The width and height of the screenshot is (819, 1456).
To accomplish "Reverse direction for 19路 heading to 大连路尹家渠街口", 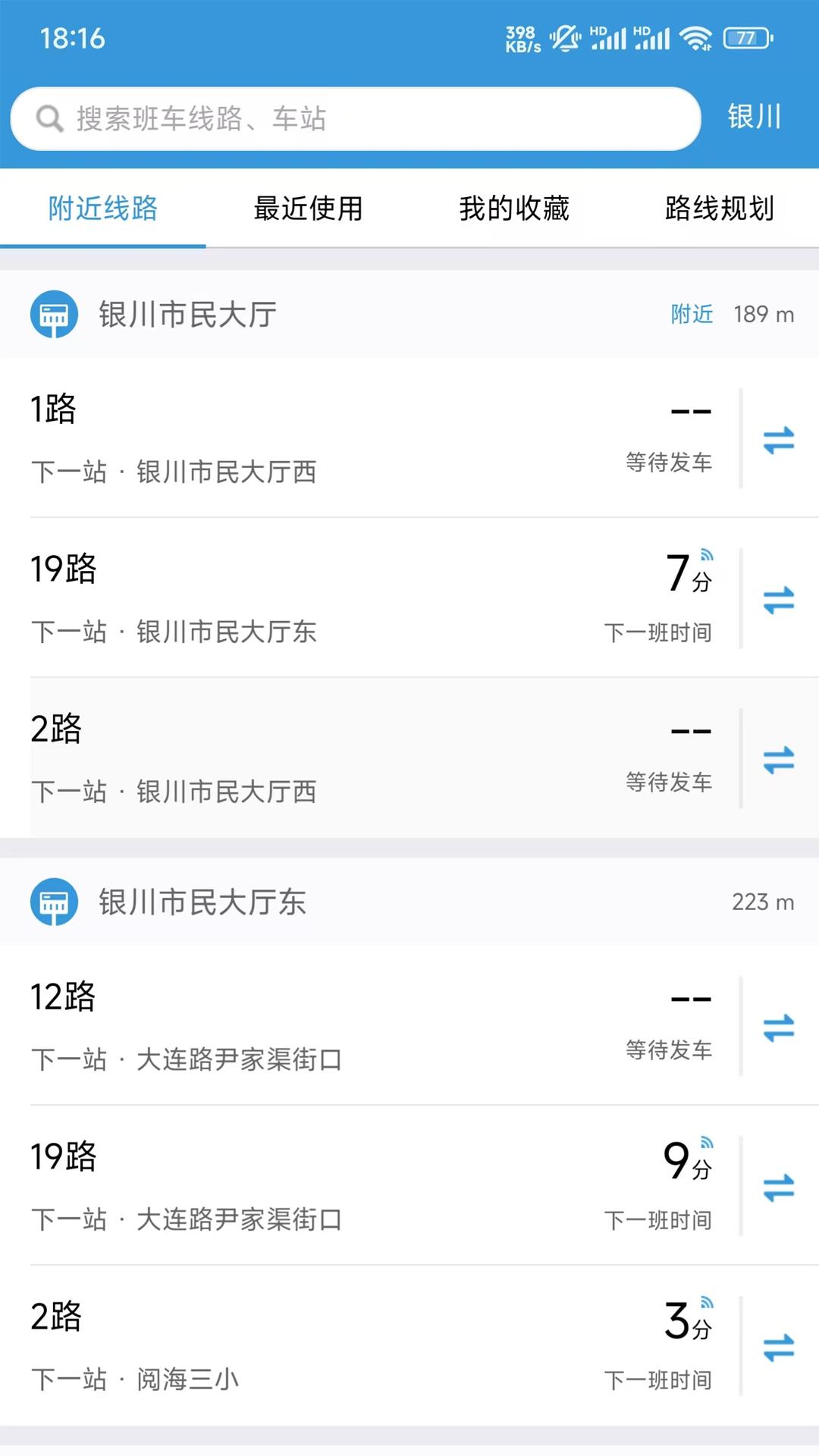I will tap(779, 1188).
